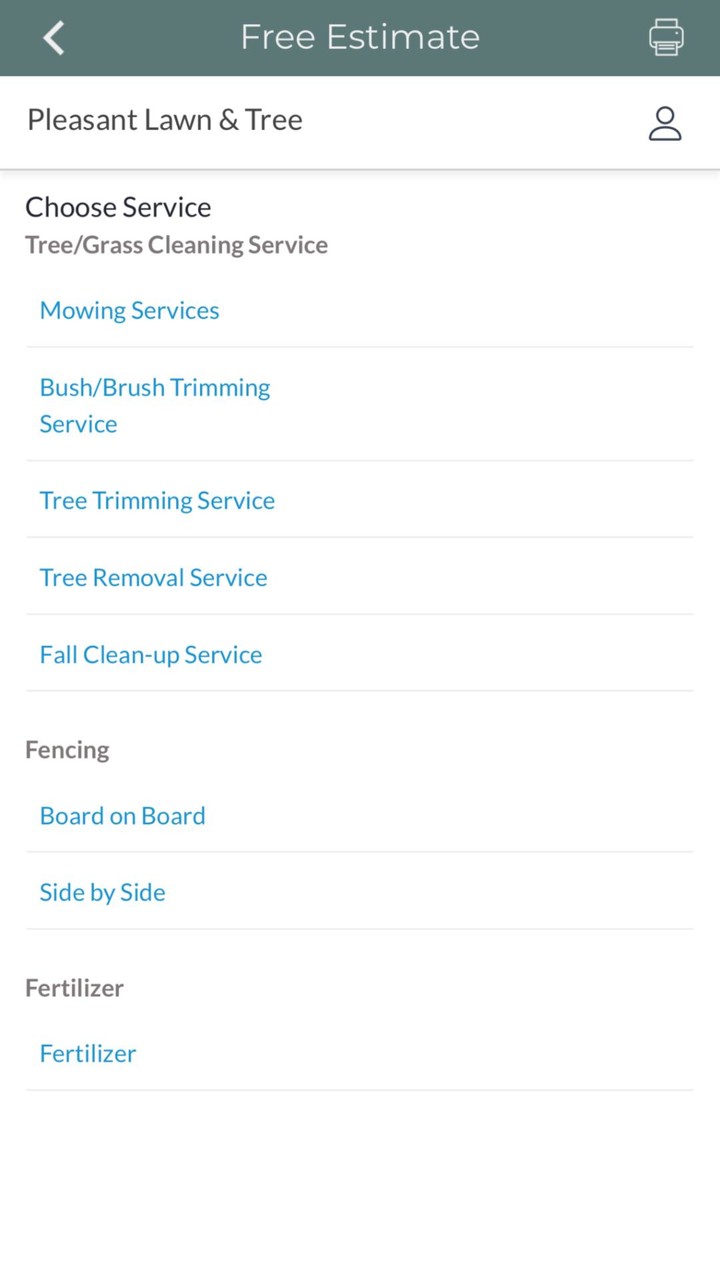Tap the printer icon in the header
Image resolution: width=720 pixels, height=1280 pixels.
pos(666,38)
